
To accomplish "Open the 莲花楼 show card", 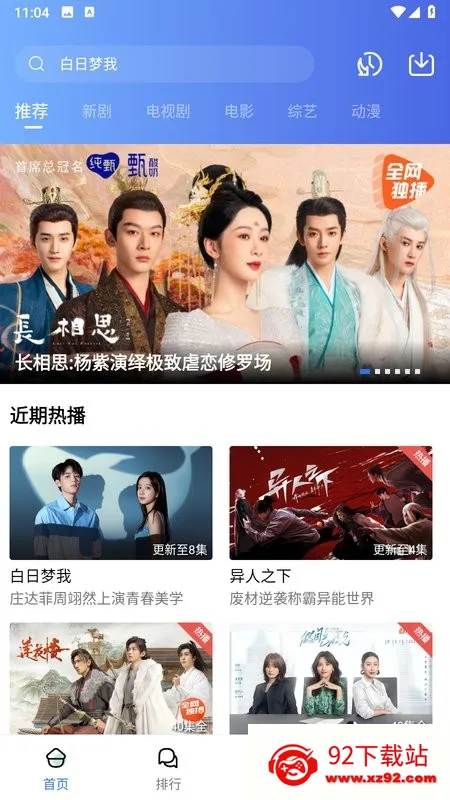I will click(x=111, y=678).
